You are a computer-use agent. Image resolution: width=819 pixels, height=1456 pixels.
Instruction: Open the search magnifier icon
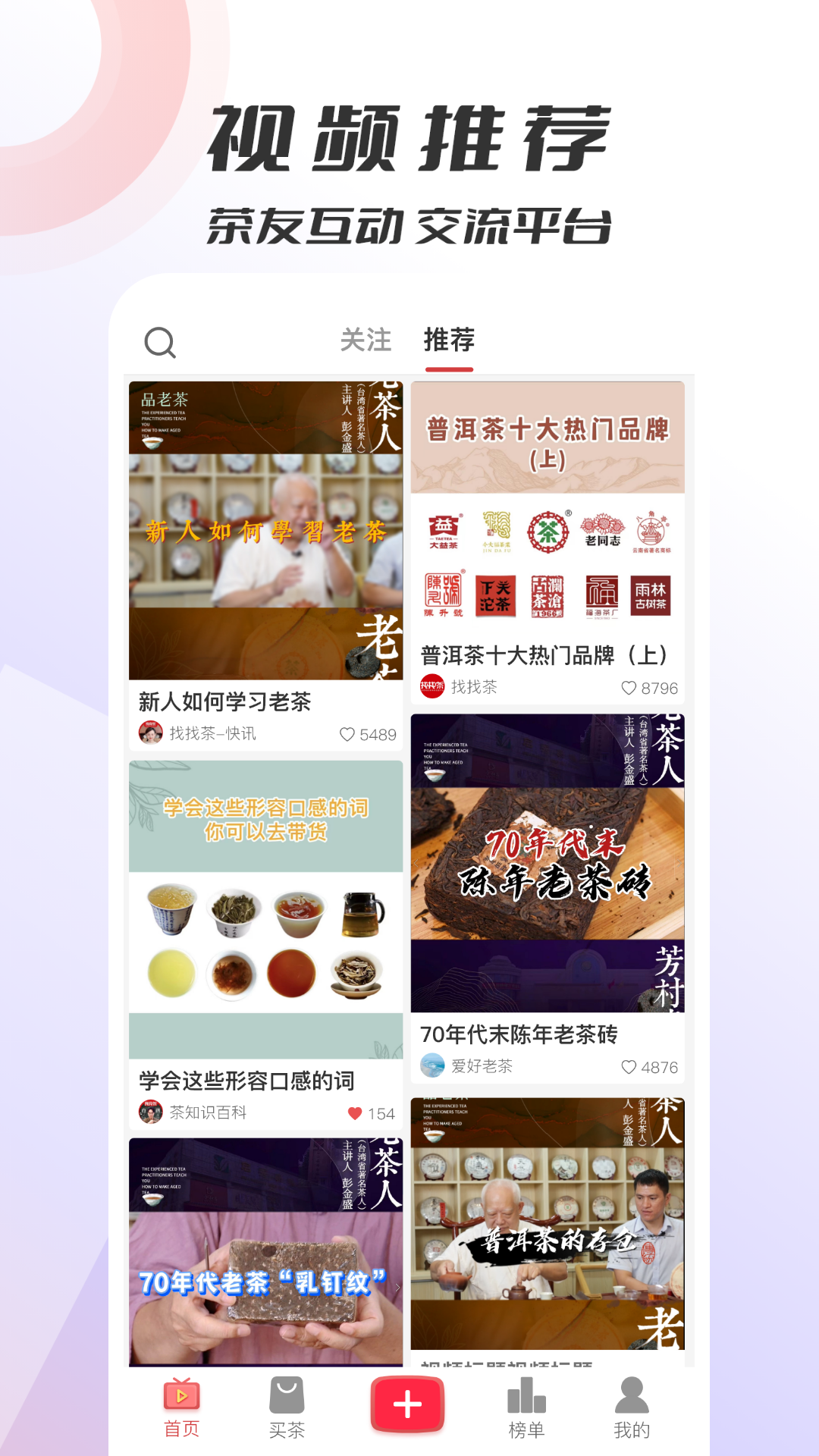pyautogui.click(x=160, y=344)
